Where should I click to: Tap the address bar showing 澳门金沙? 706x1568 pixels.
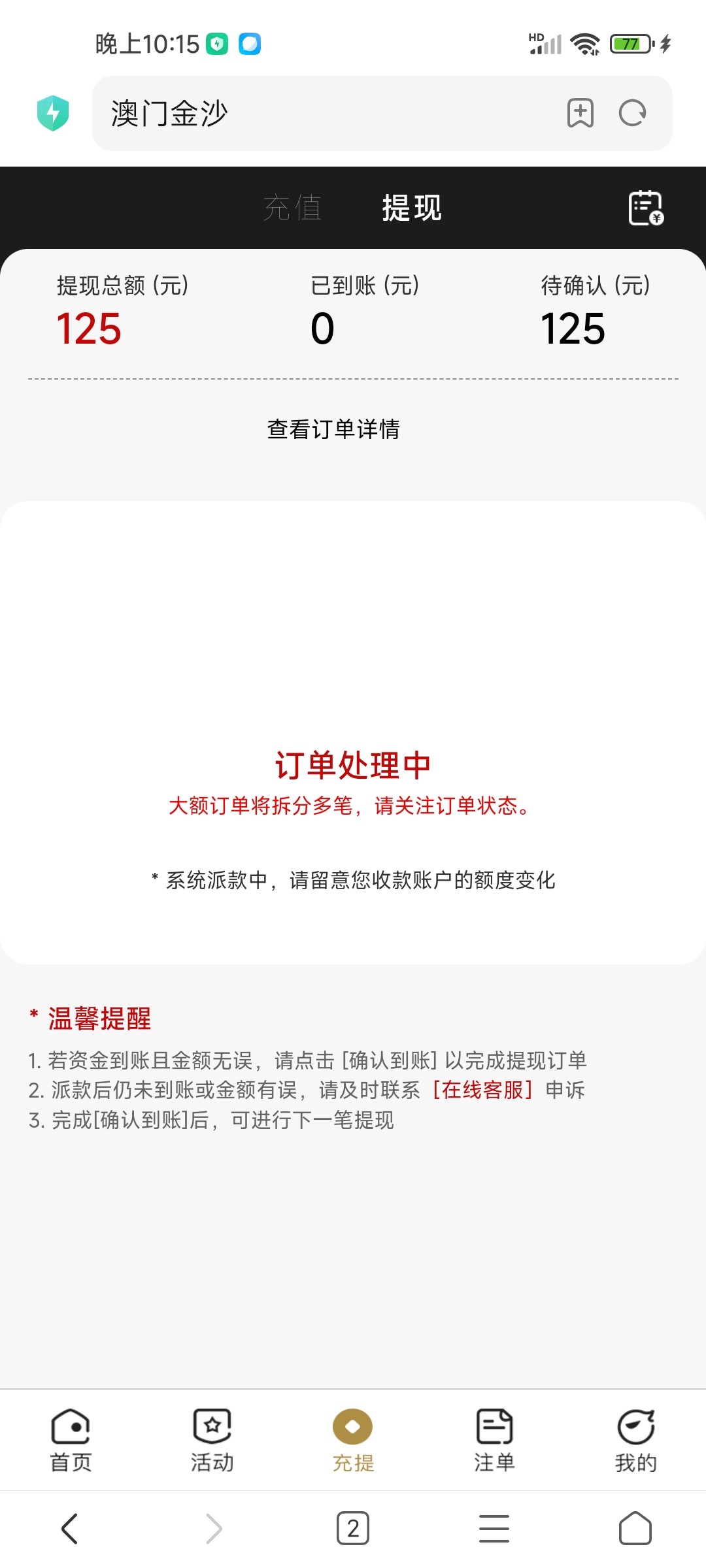(261, 112)
